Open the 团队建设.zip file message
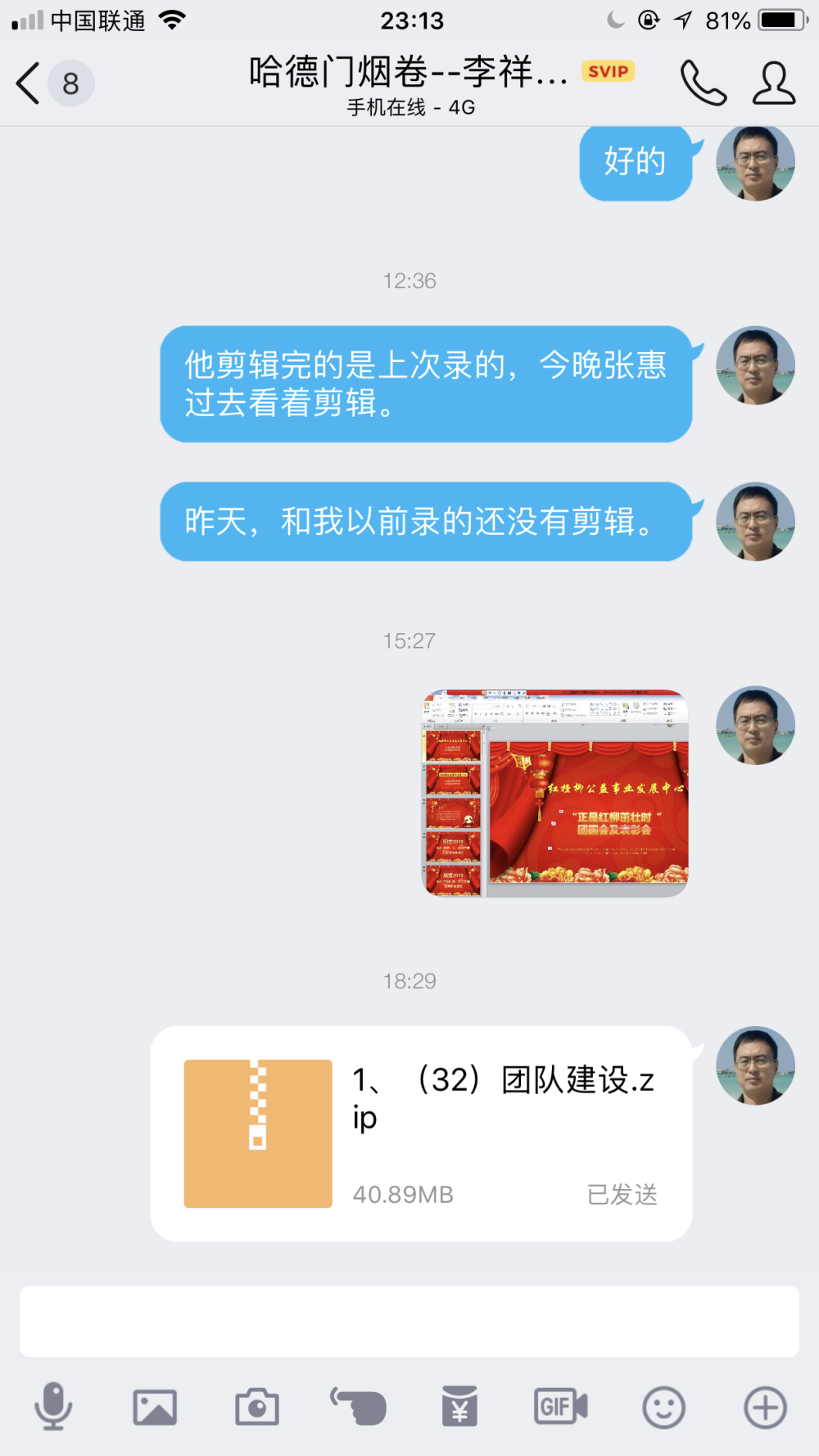Image resolution: width=819 pixels, height=1456 pixels. pyautogui.click(x=421, y=1133)
